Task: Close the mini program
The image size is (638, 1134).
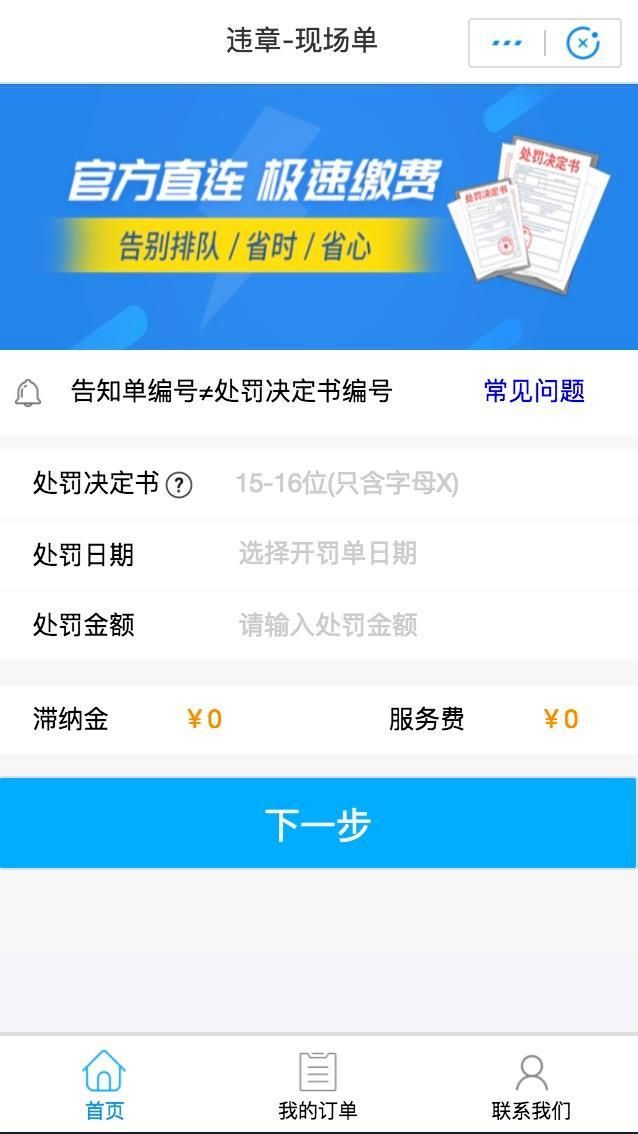Action: click(x=583, y=43)
